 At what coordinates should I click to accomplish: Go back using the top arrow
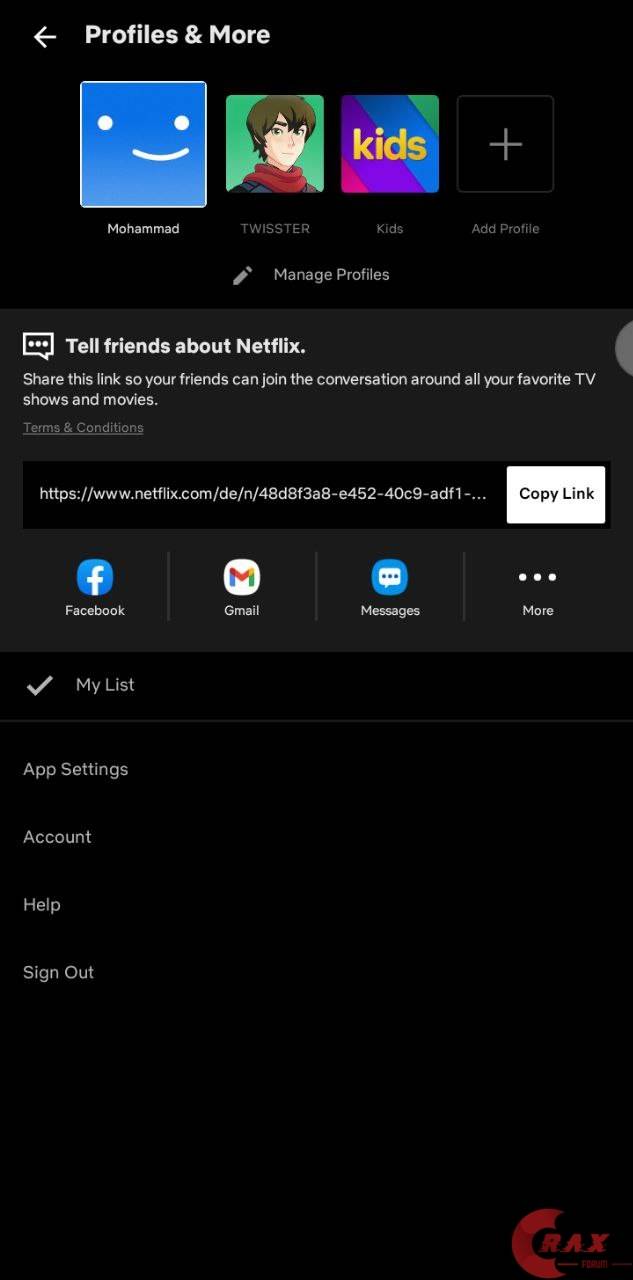coord(45,37)
